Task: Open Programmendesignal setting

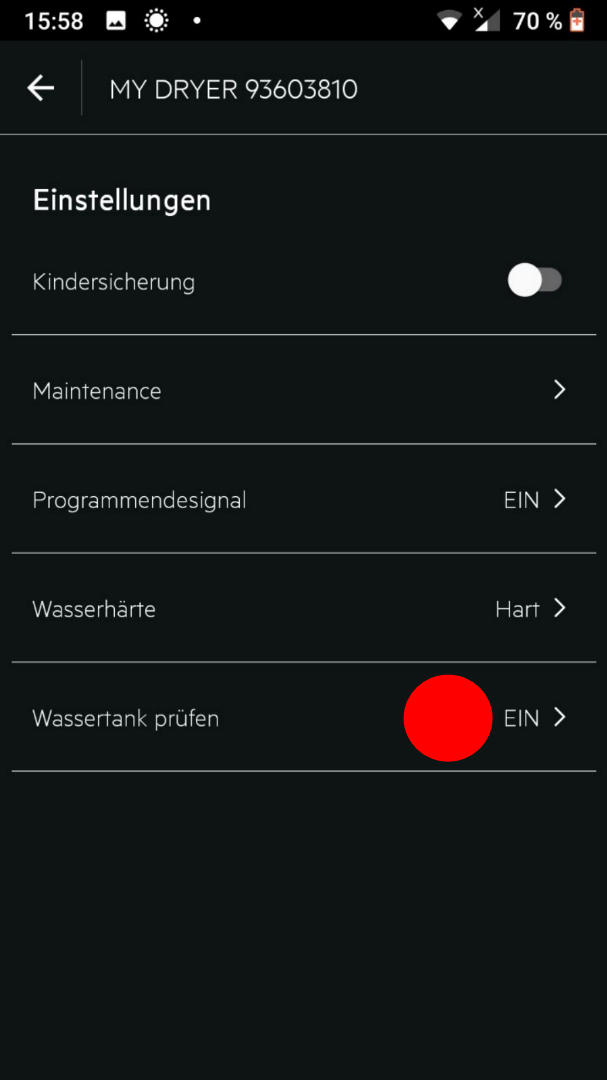Action: [300, 499]
